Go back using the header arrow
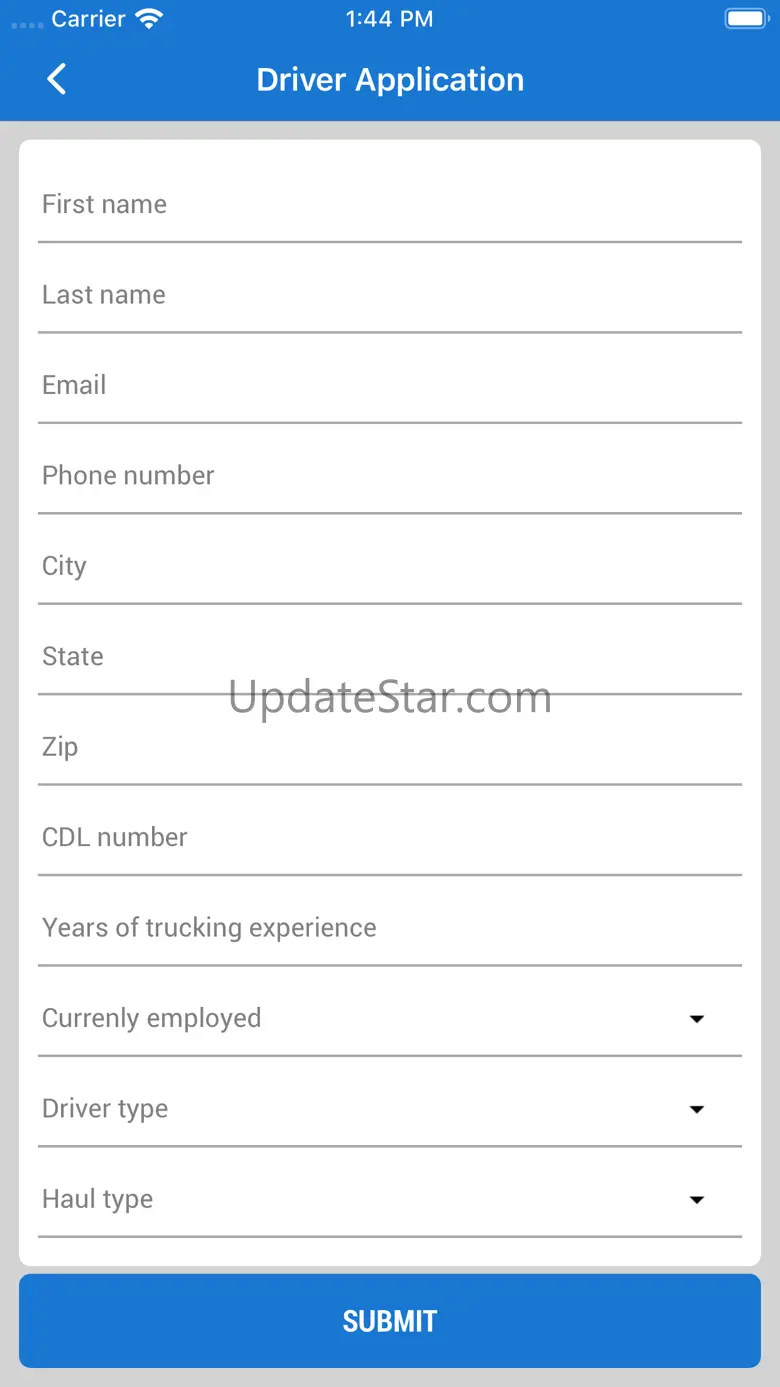The height and width of the screenshot is (1387, 780). tap(56, 79)
